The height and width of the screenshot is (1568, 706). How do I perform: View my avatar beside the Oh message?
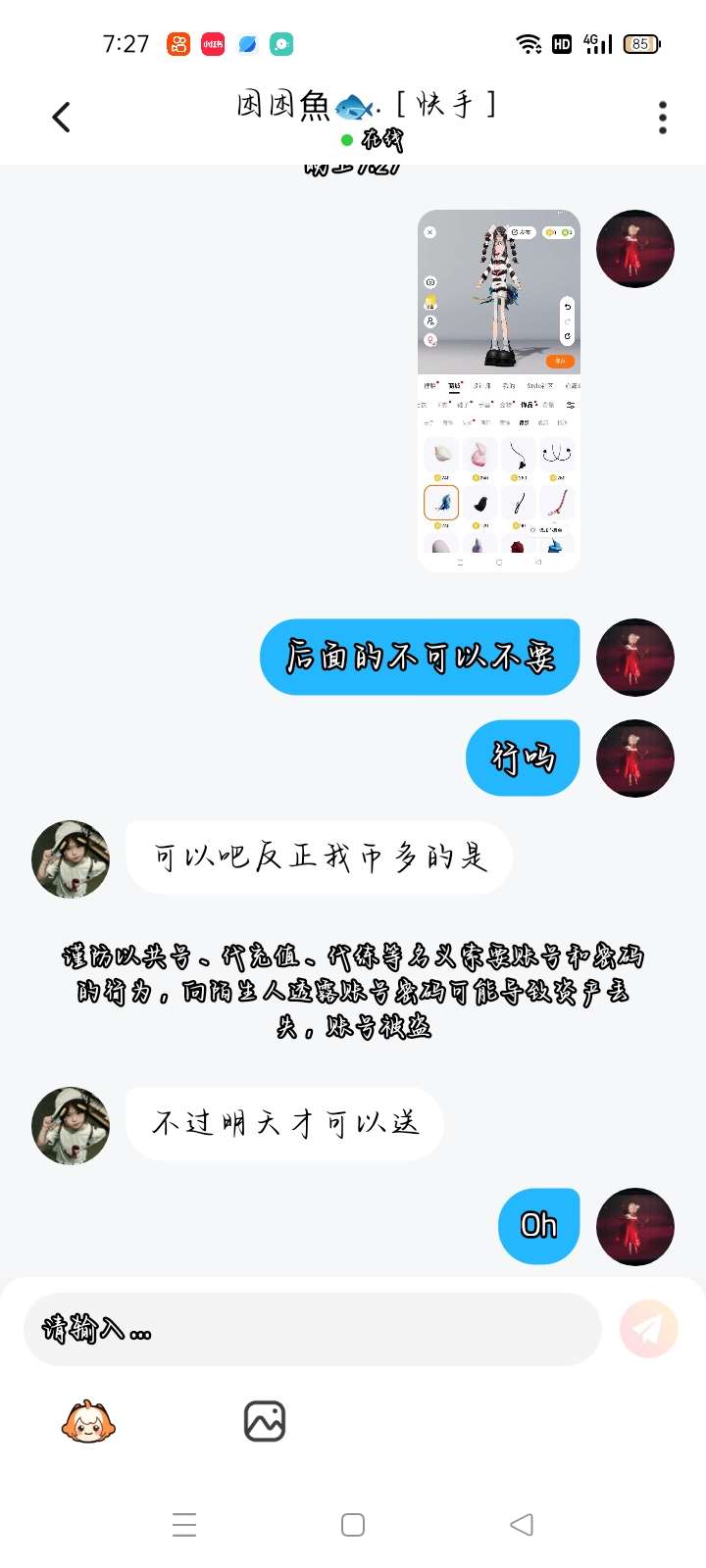point(635,1227)
